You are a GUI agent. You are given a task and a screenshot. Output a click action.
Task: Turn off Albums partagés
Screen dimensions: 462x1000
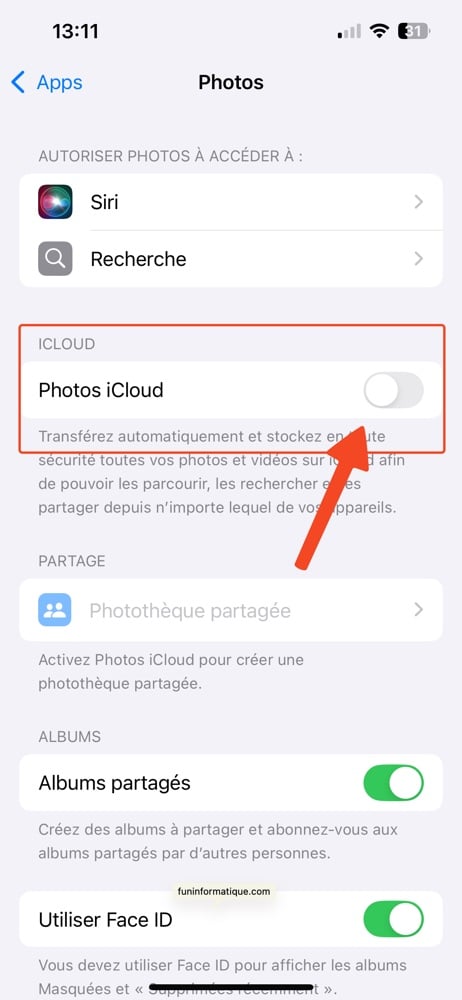pos(393,783)
